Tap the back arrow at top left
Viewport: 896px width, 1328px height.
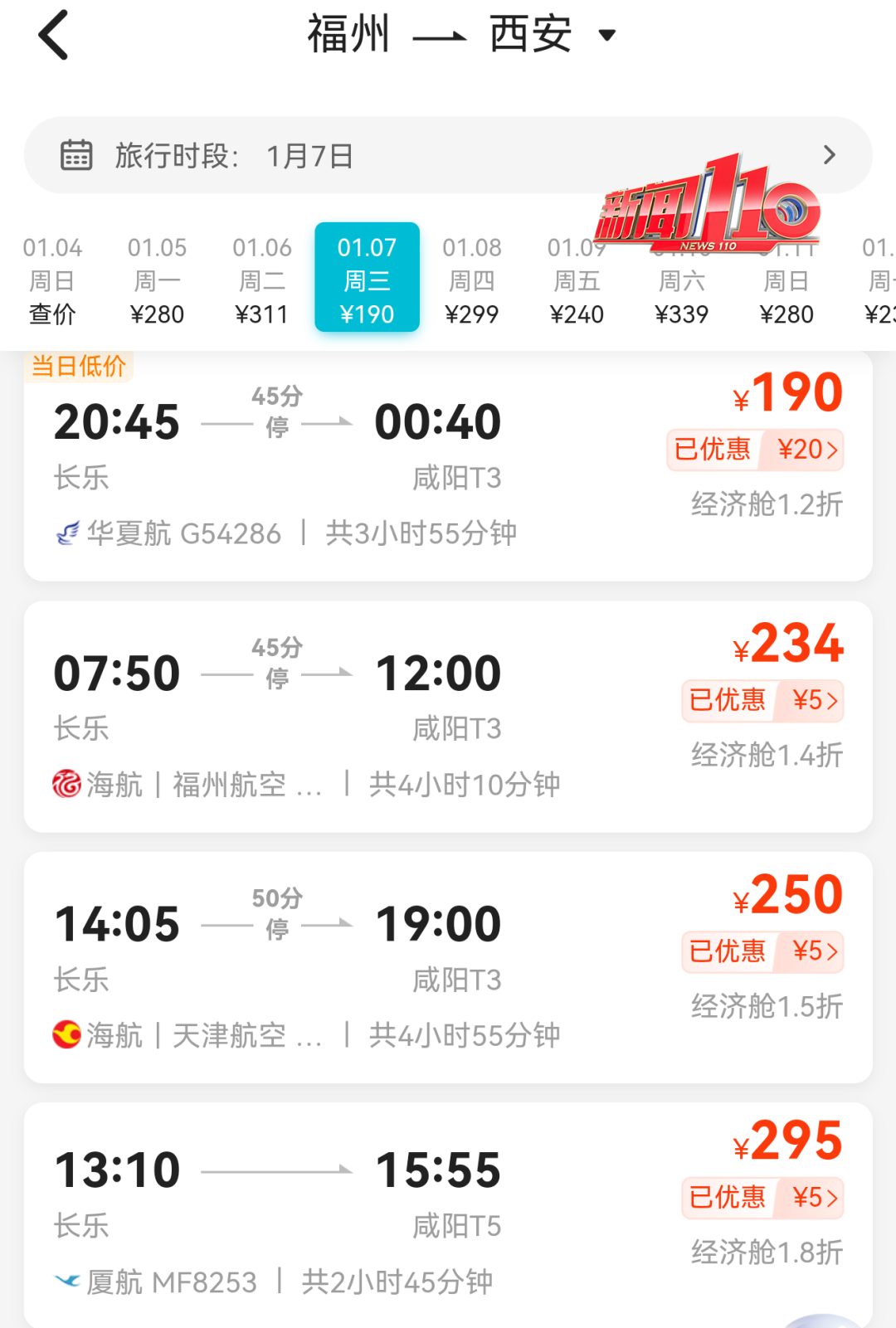point(52,35)
